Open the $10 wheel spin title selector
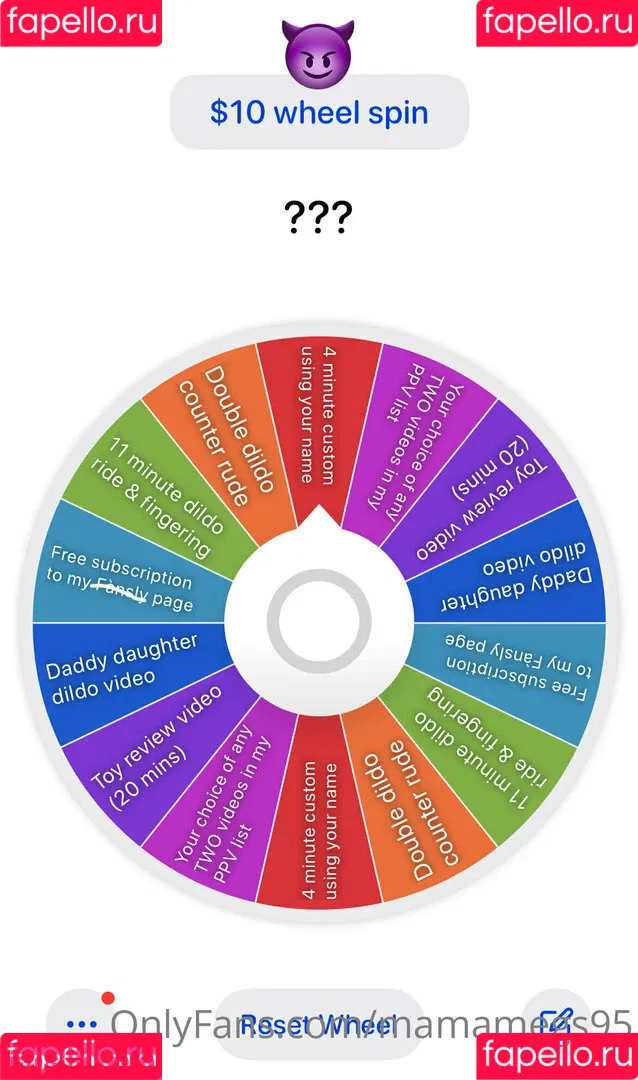Viewport: 638px width, 1080px height. click(x=319, y=112)
